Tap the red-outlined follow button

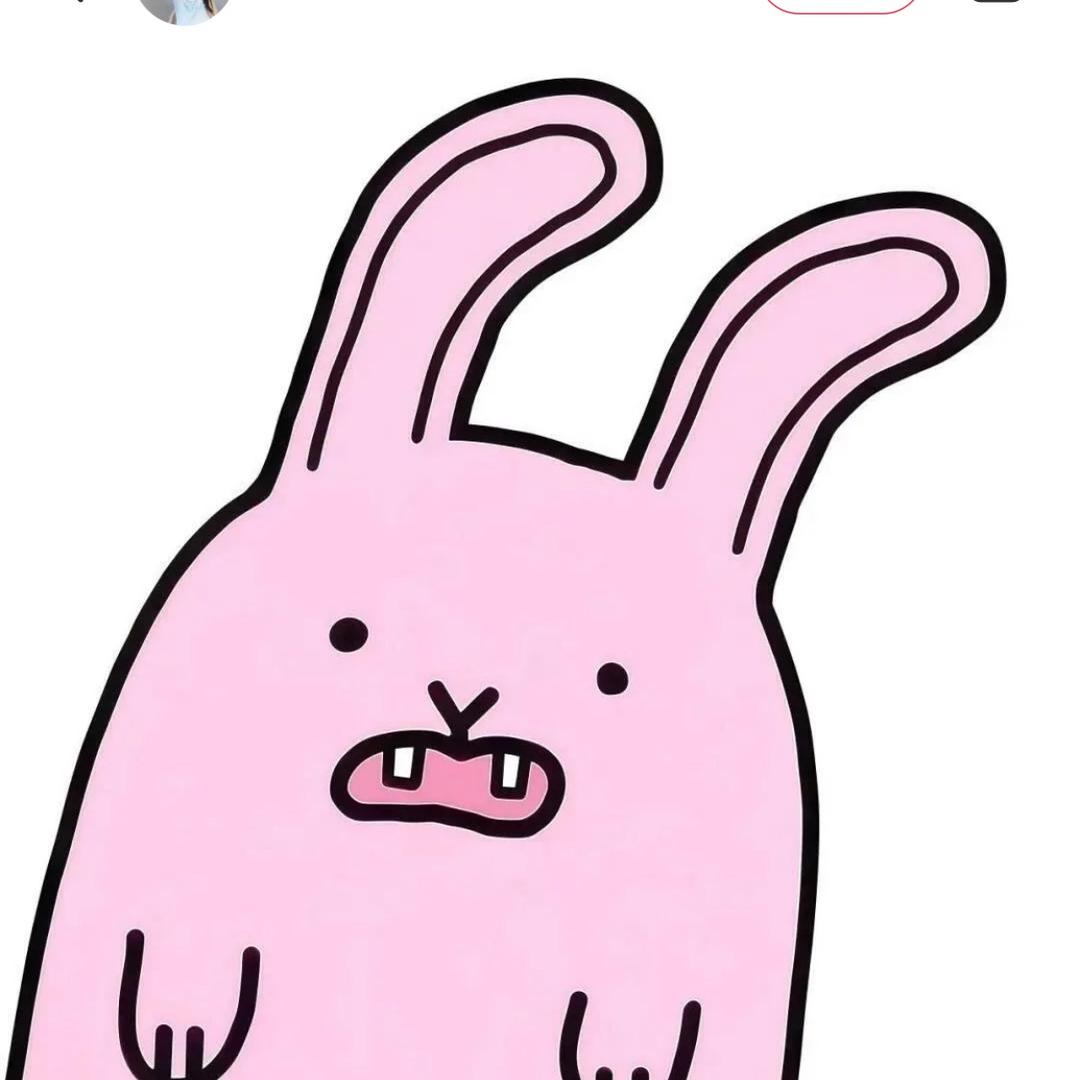(x=840, y=5)
